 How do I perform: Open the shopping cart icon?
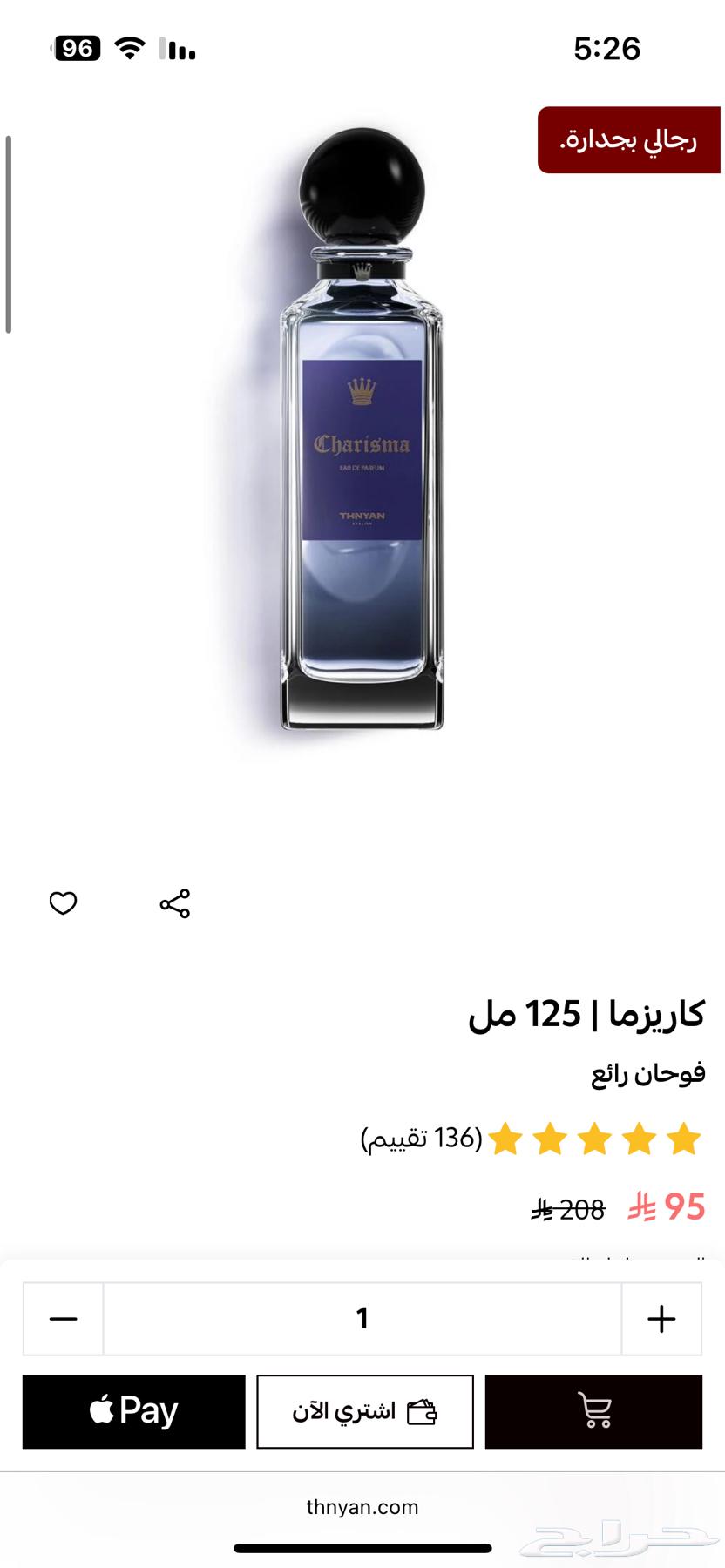[594, 1411]
